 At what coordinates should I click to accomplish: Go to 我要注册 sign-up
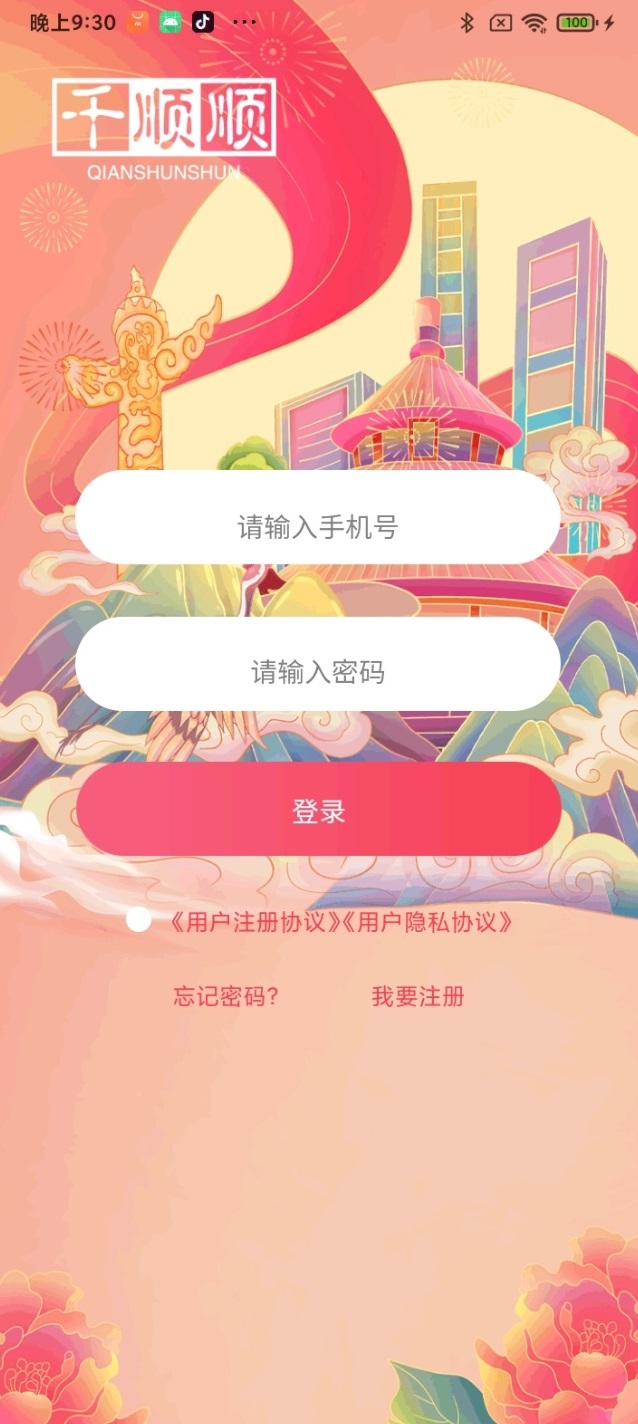418,996
